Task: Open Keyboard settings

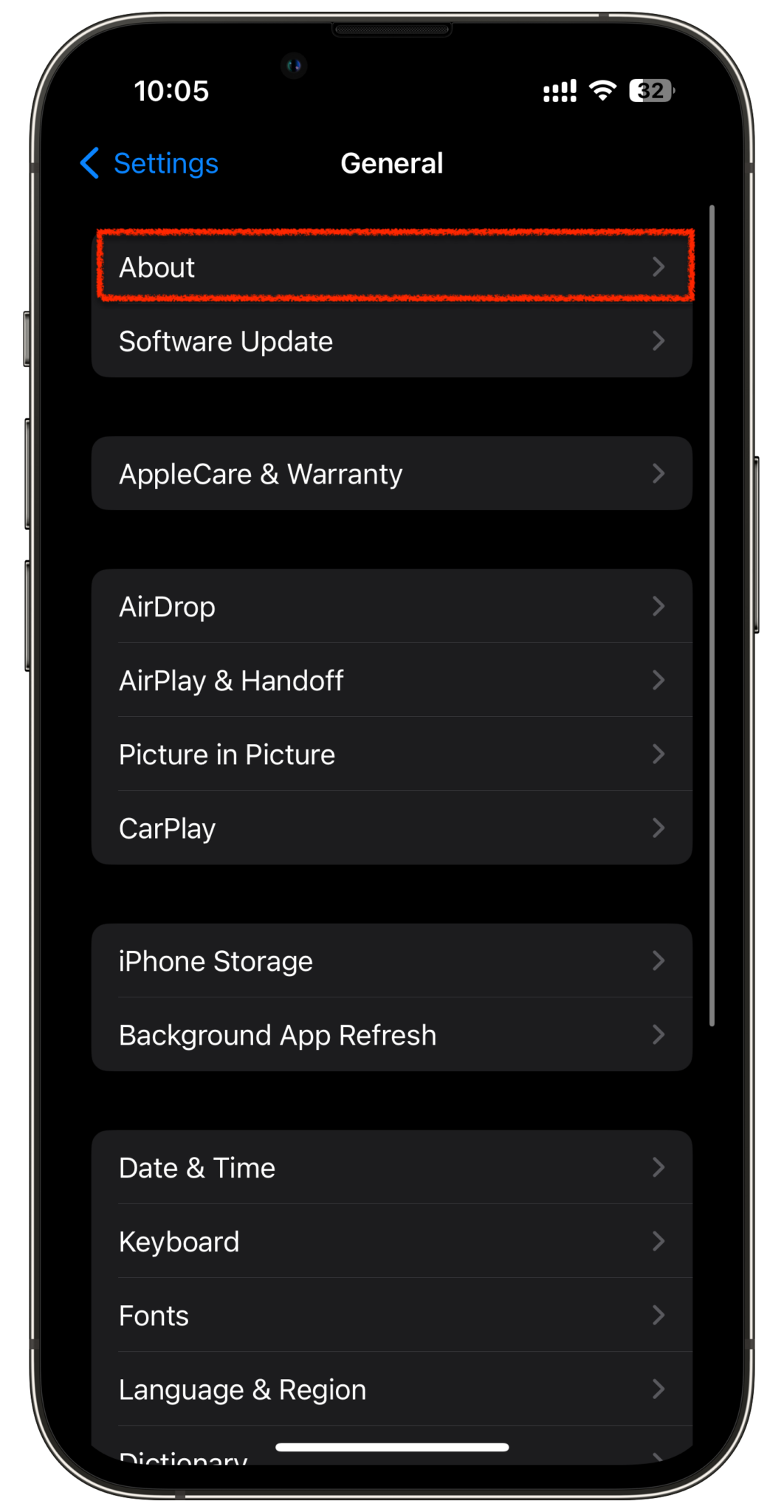Action: (x=392, y=1241)
